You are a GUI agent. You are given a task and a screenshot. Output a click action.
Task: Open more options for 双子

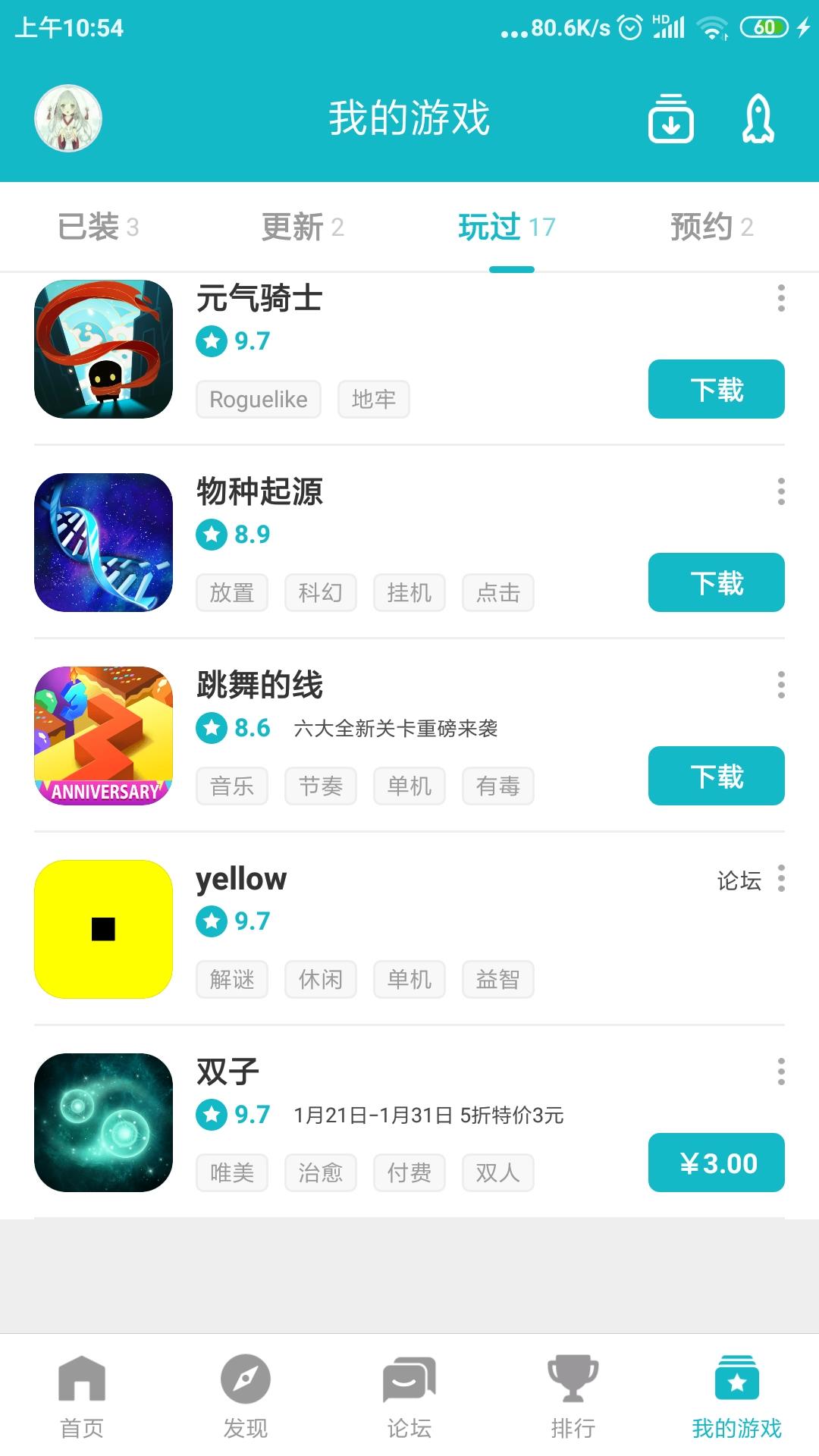pyautogui.click(x=781, y=1072)
